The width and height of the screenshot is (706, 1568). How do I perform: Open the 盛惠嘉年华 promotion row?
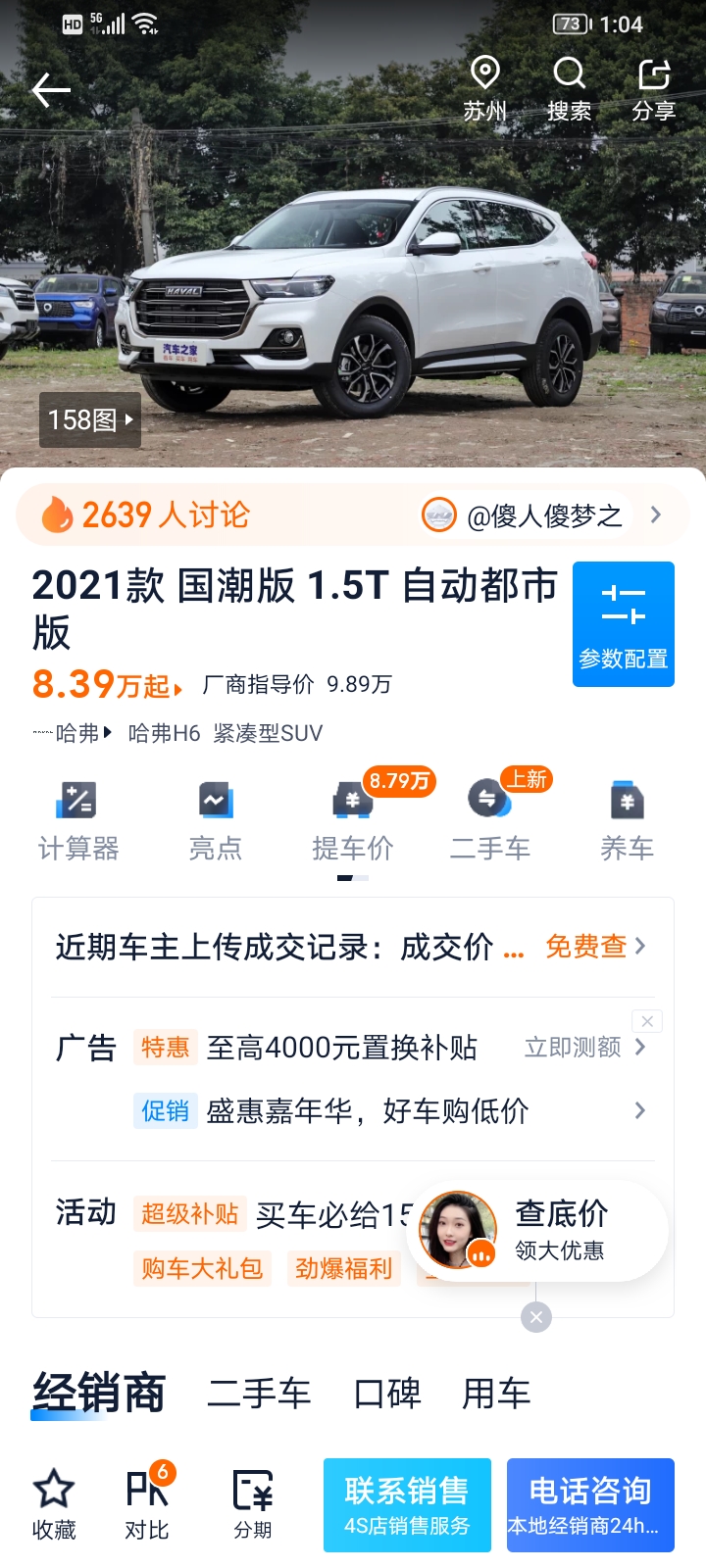click(388, 1110)
